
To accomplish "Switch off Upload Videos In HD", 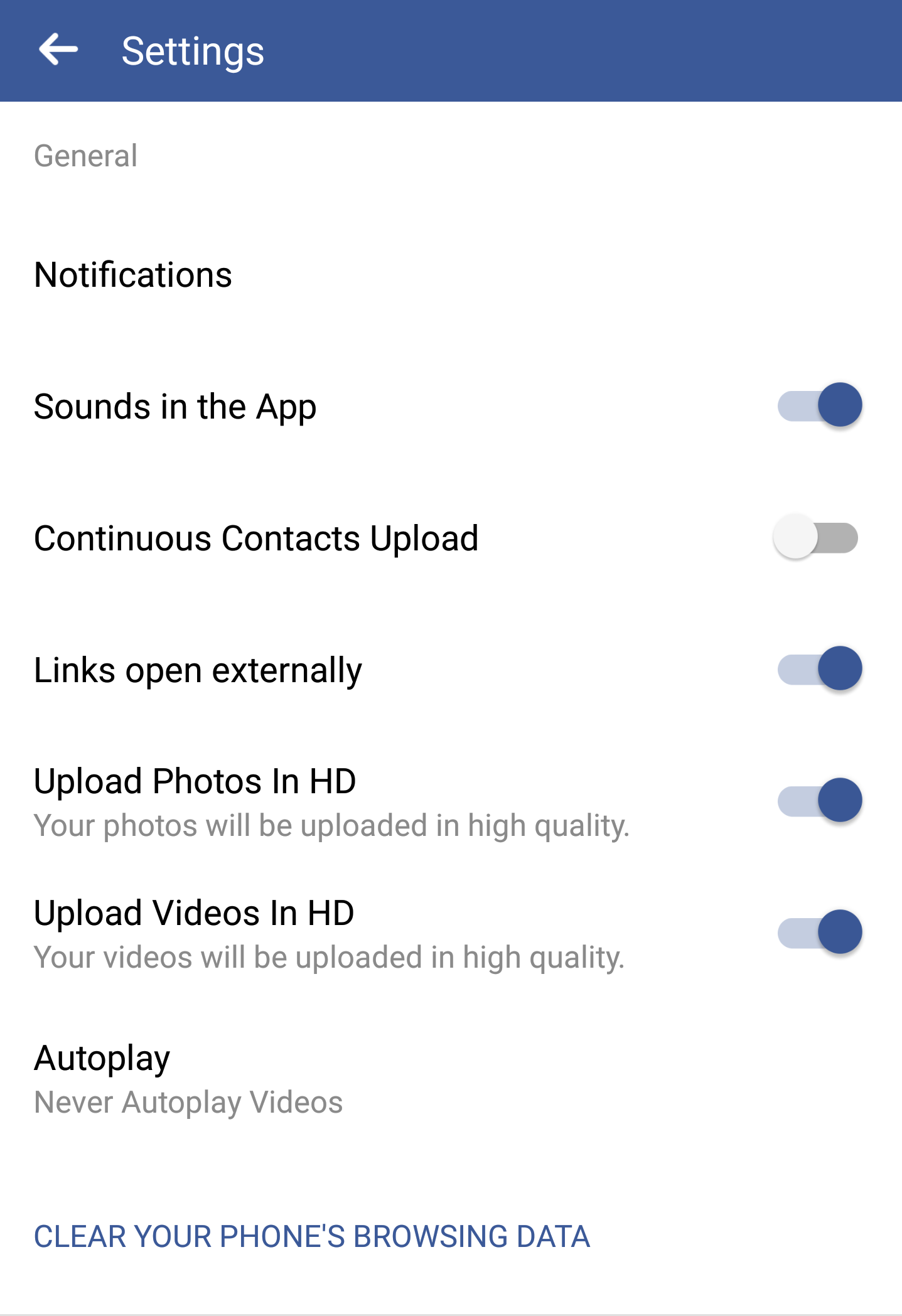I will (819, 933).
